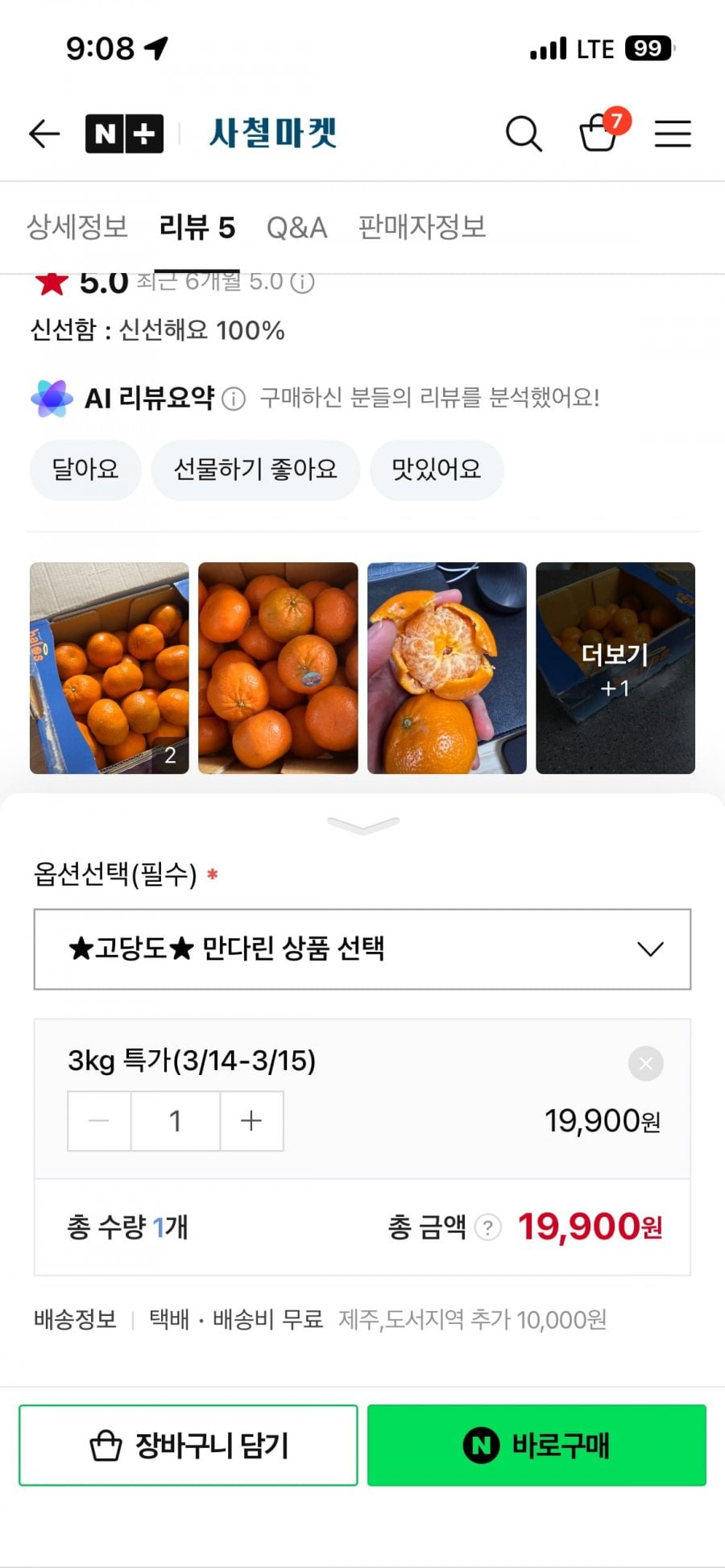Buy now with 바로구매
This screenshot has width=725, height=1568.
point(536,1446)
